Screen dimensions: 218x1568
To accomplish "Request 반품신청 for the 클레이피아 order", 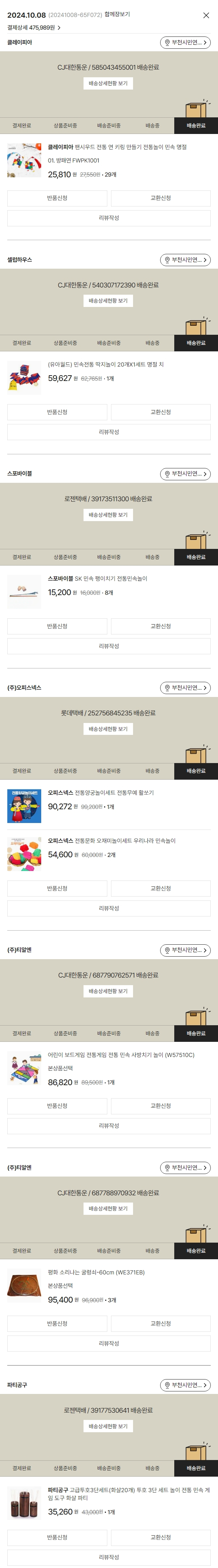I will pyautogui.click(x=57, y=198).
